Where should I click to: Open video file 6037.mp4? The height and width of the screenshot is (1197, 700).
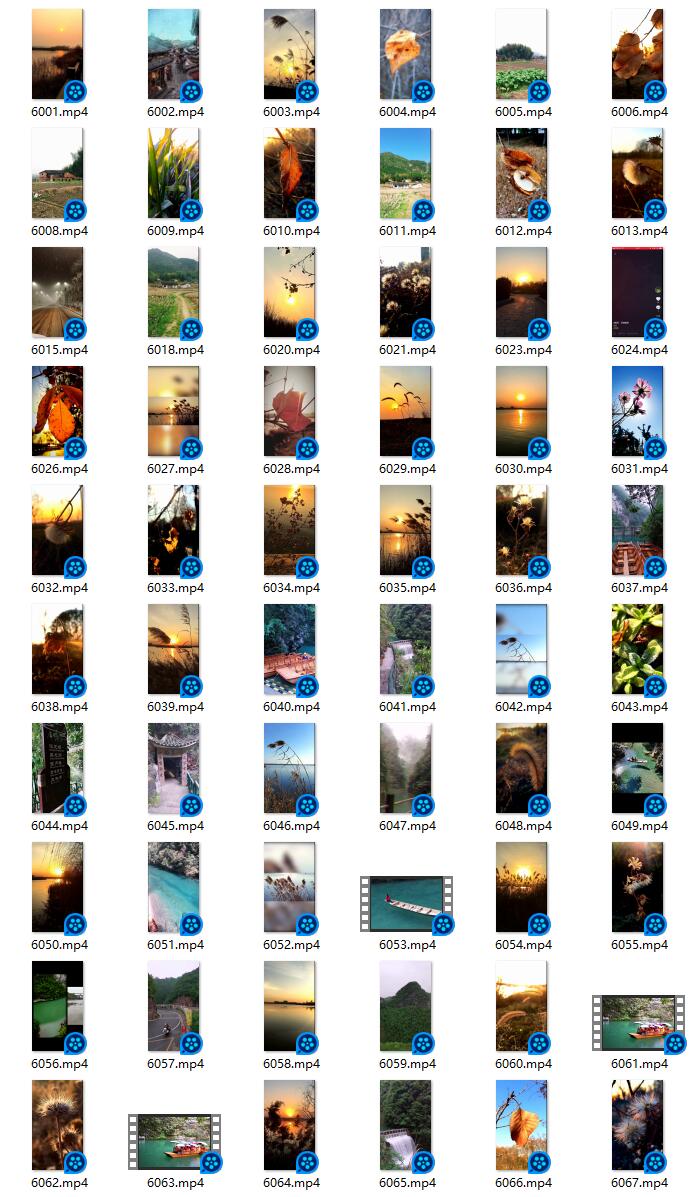click(638, 530)
